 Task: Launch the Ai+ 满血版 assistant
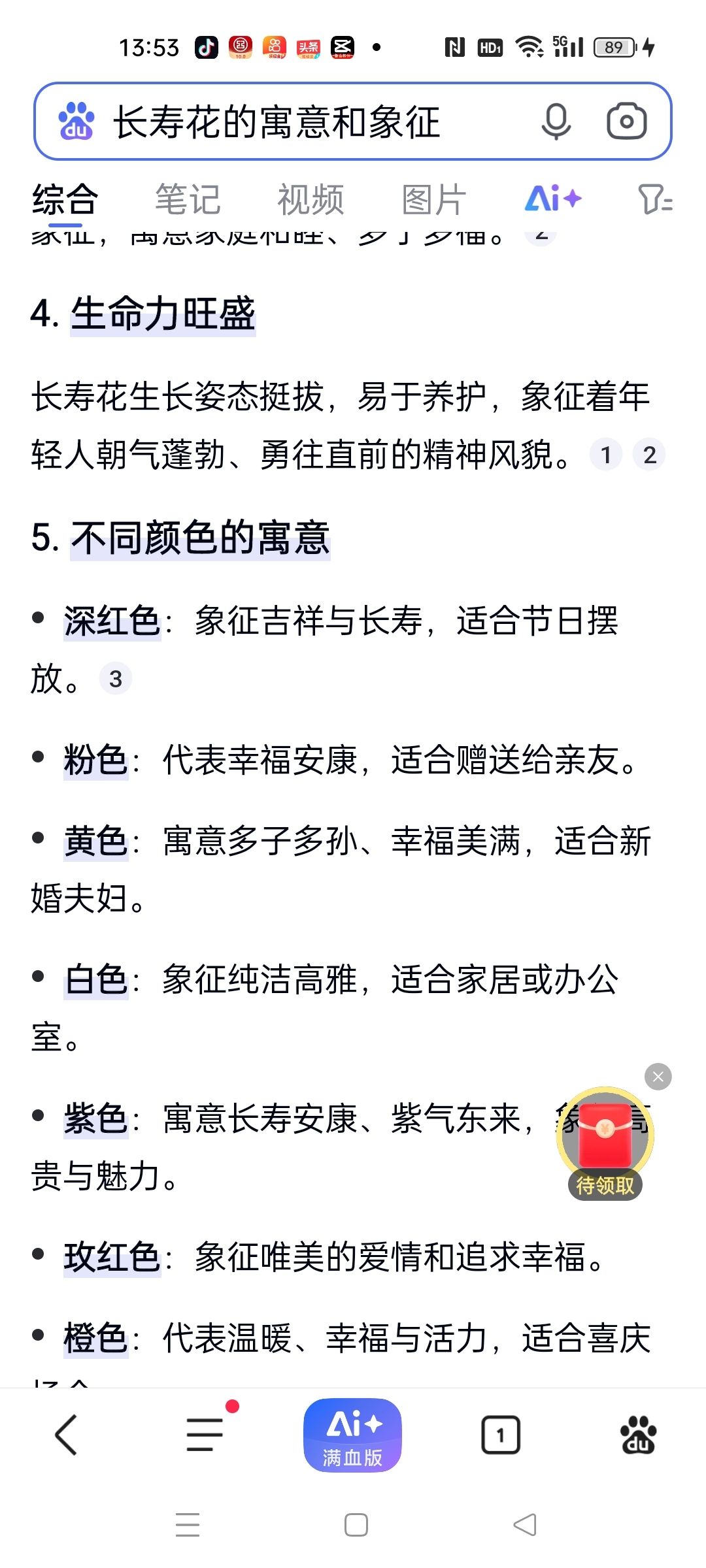point(352,1435)
